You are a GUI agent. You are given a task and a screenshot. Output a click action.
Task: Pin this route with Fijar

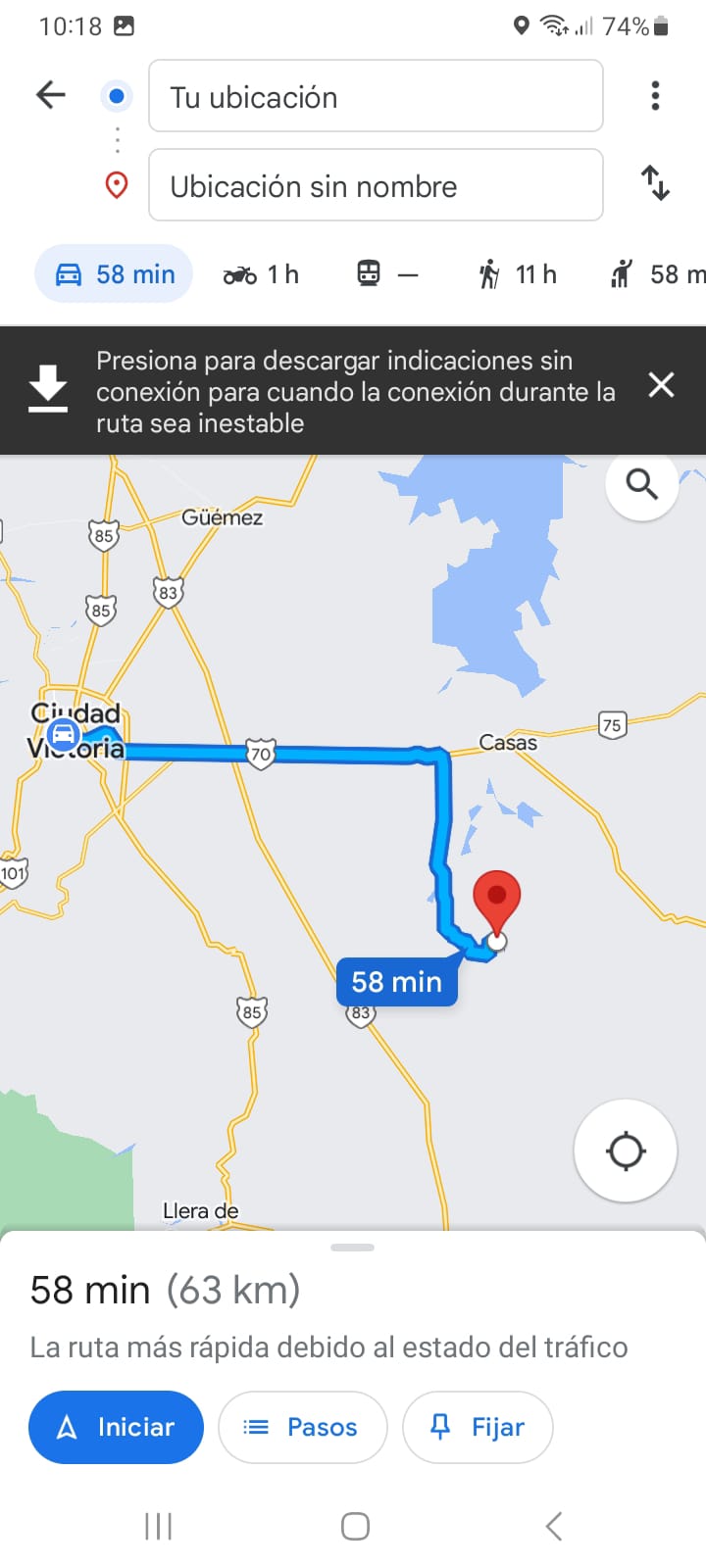pyautogui.click(x=478, y=1427)
